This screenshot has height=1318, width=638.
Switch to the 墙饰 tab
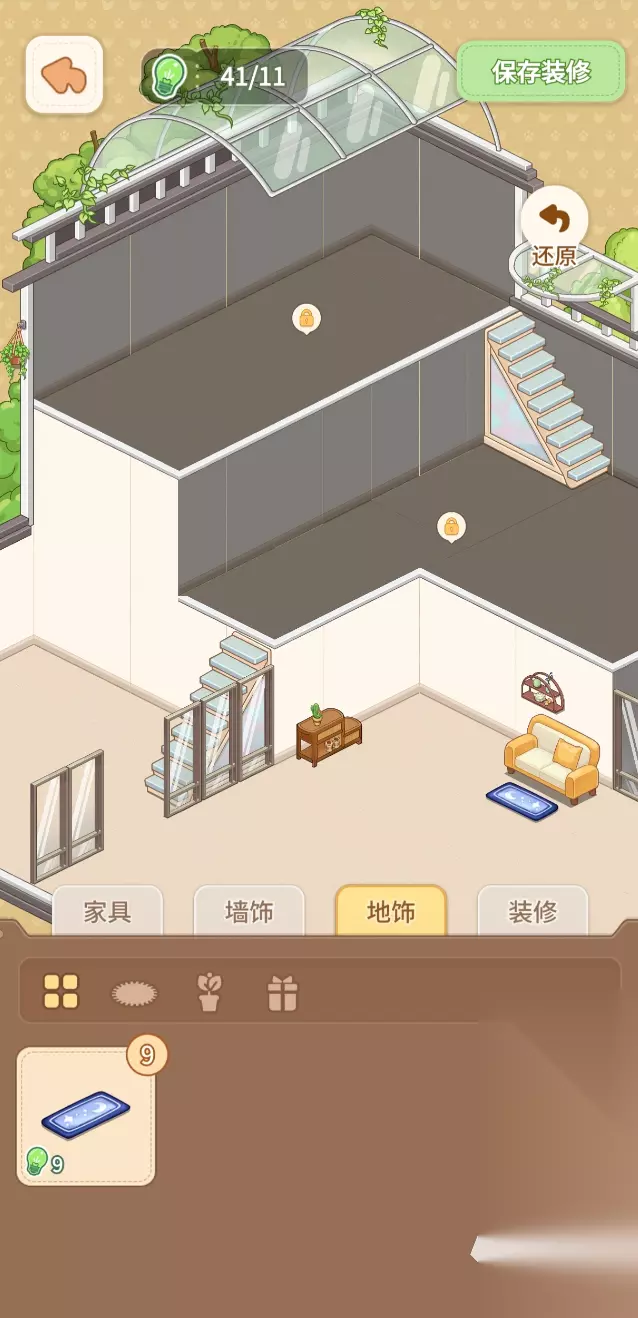(x=249, y=911)
